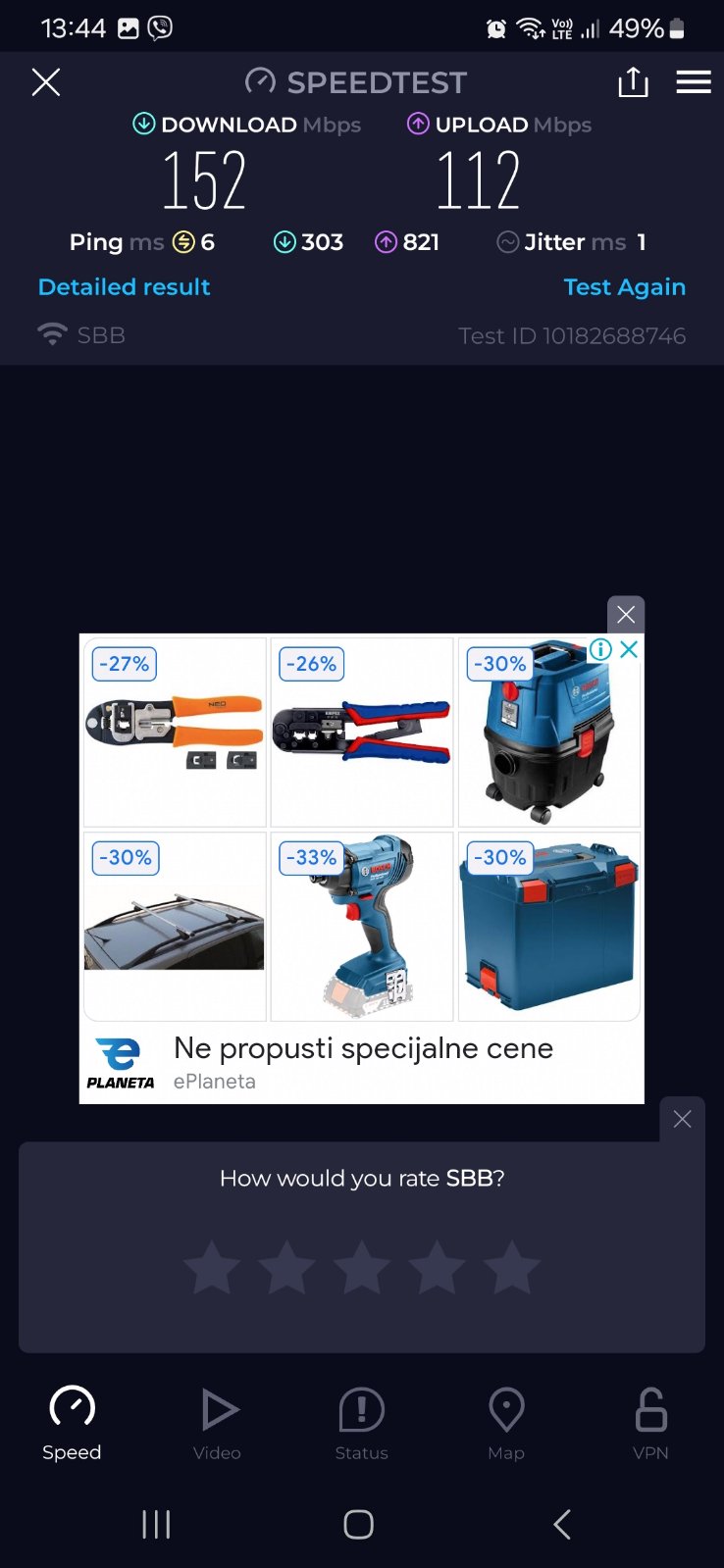Open the Map tab
This screenshot has height=1568, width=724.
(506, 1423)
